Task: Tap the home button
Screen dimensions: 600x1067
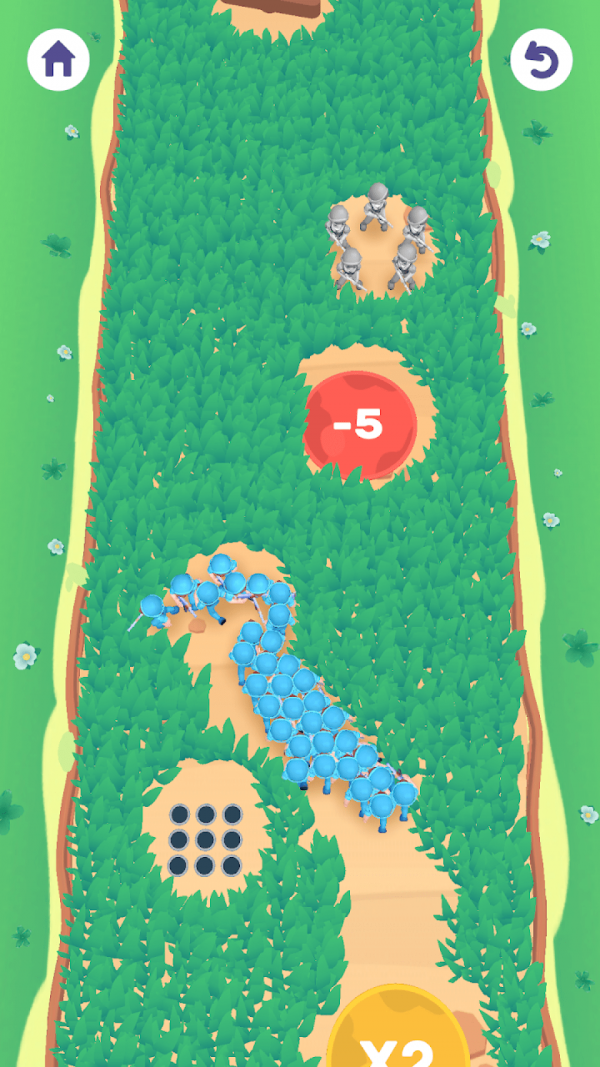Action: [58, 60]
